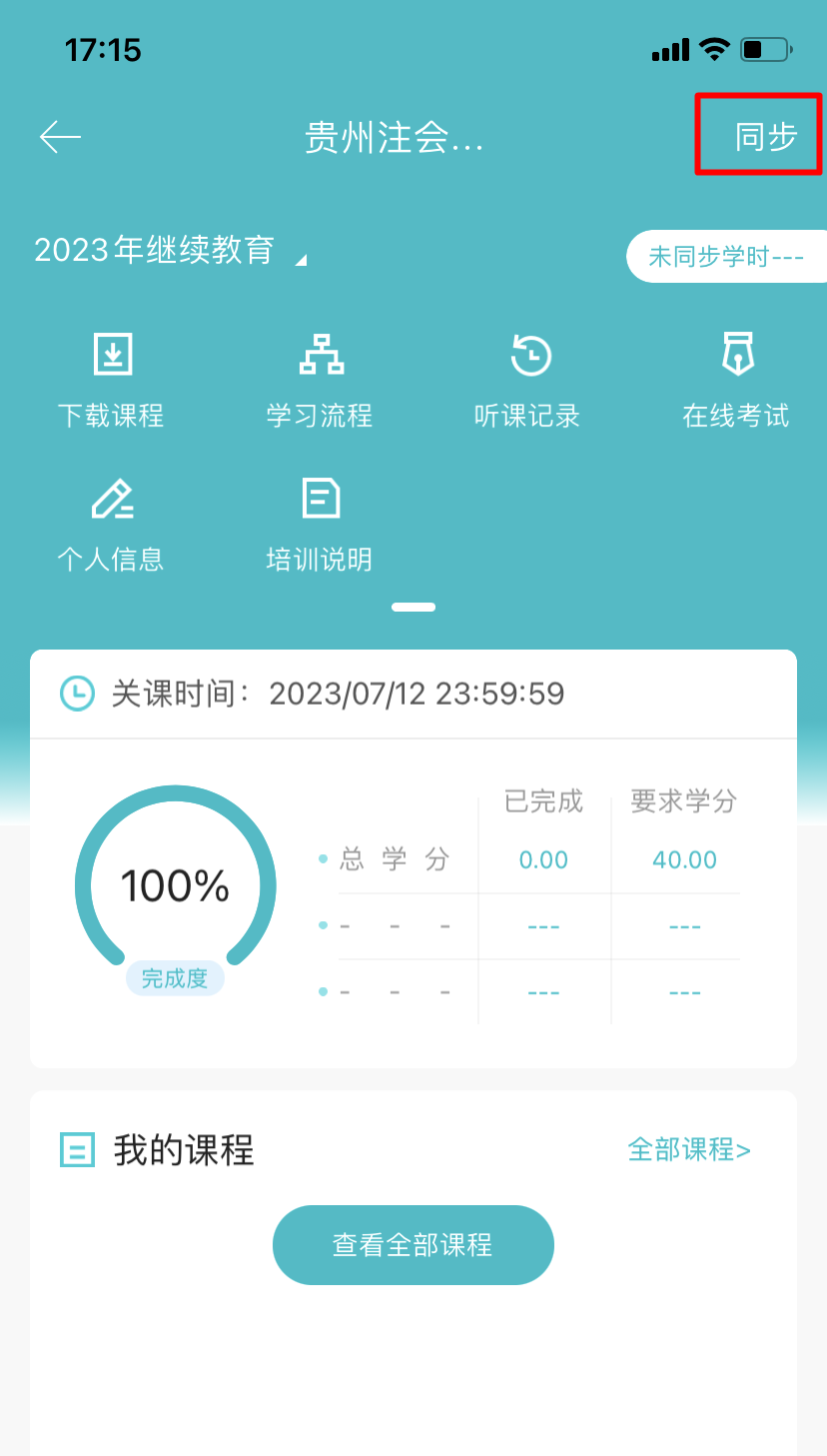Open 在线考试 online exam

[x=736, y=381]
